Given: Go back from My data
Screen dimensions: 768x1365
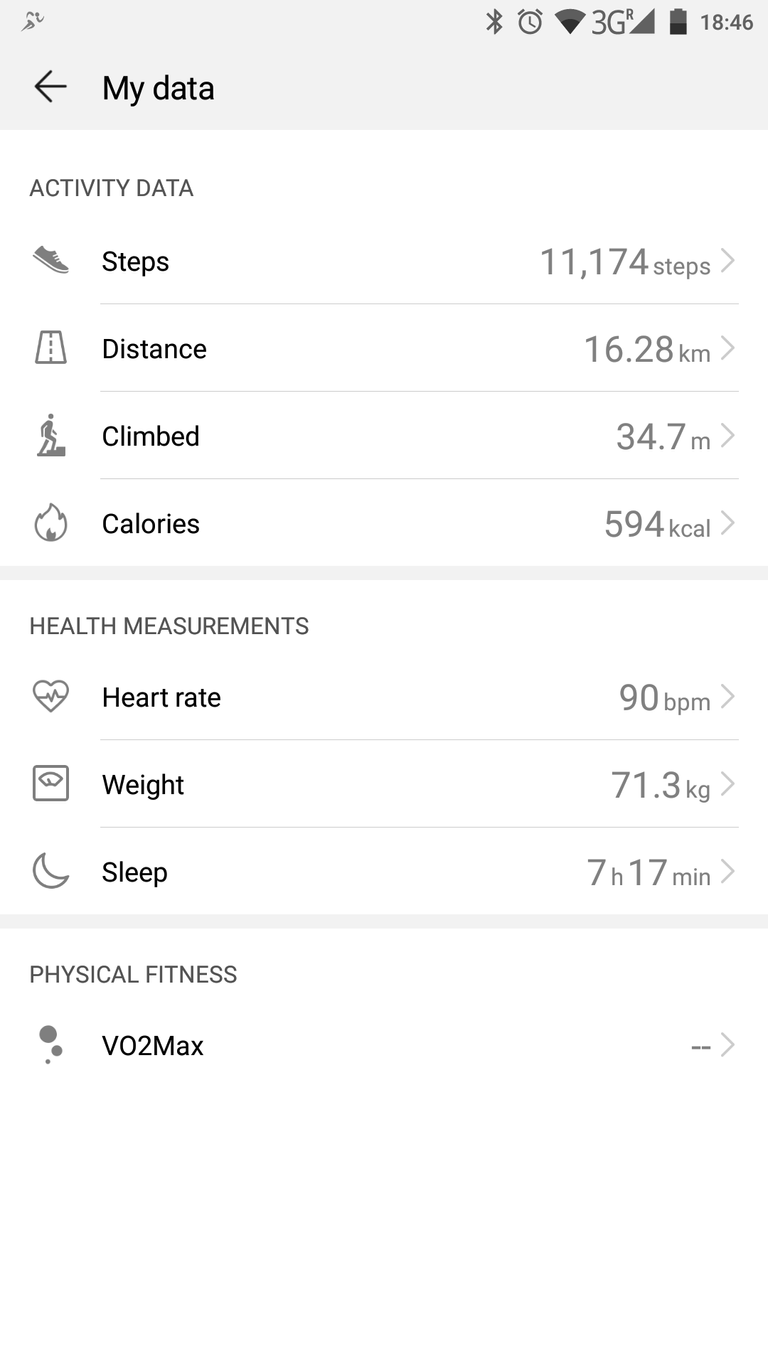Looking at the screenshot, I should pos(50,88).
